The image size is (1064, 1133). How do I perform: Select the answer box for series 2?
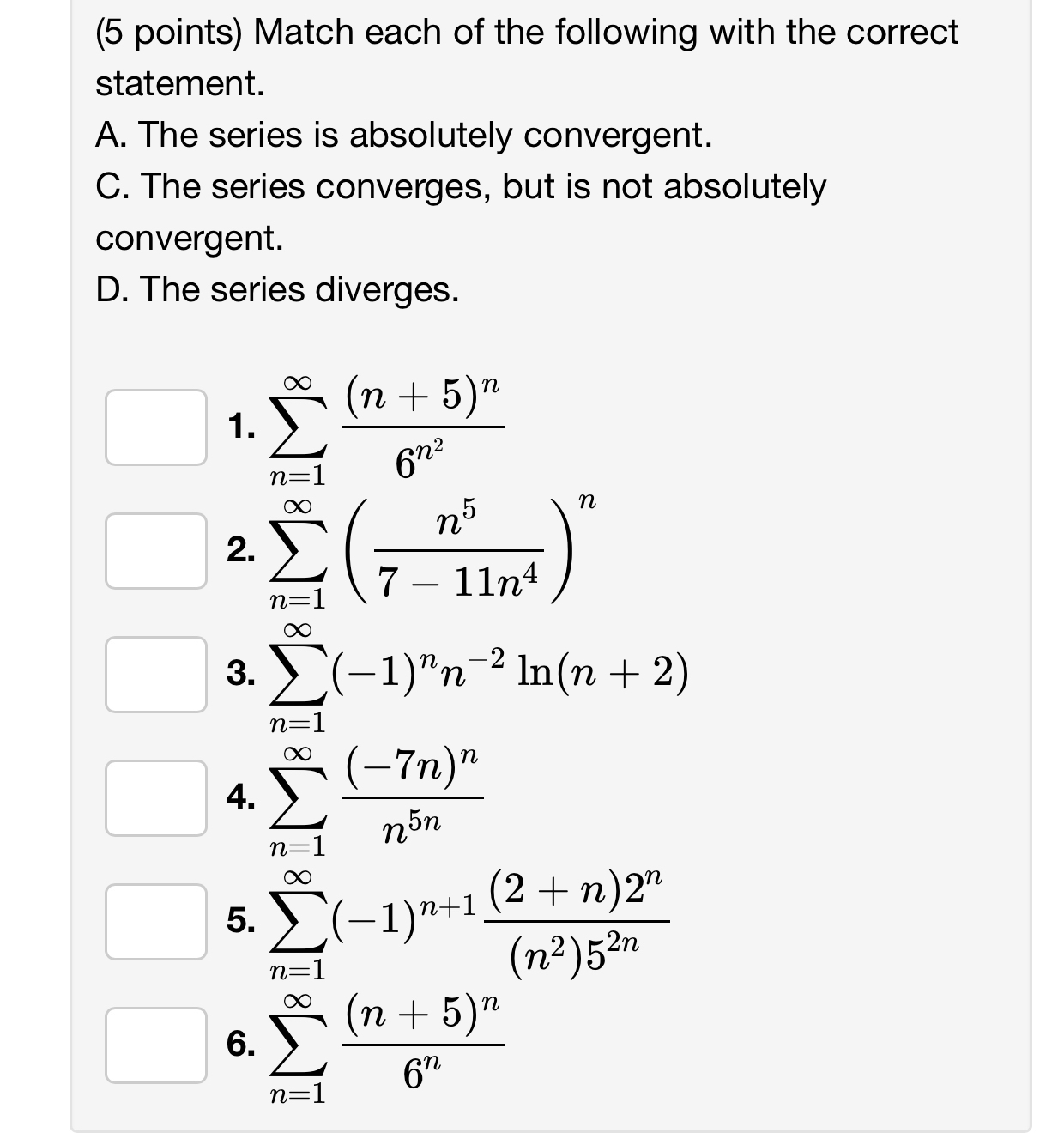click(x=156, y=551)
